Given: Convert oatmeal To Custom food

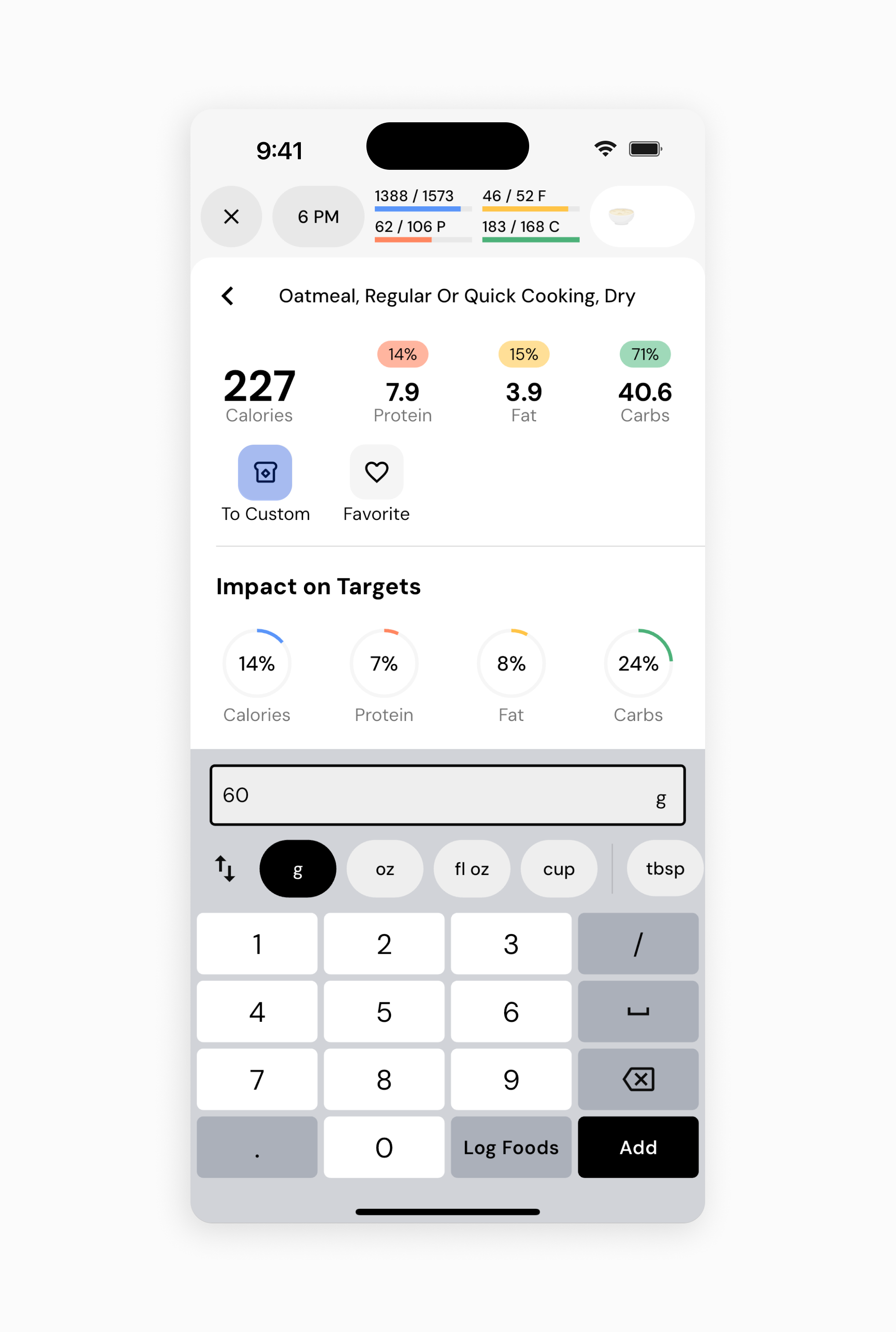Looking at the screenshot, I should coord(265,472).
